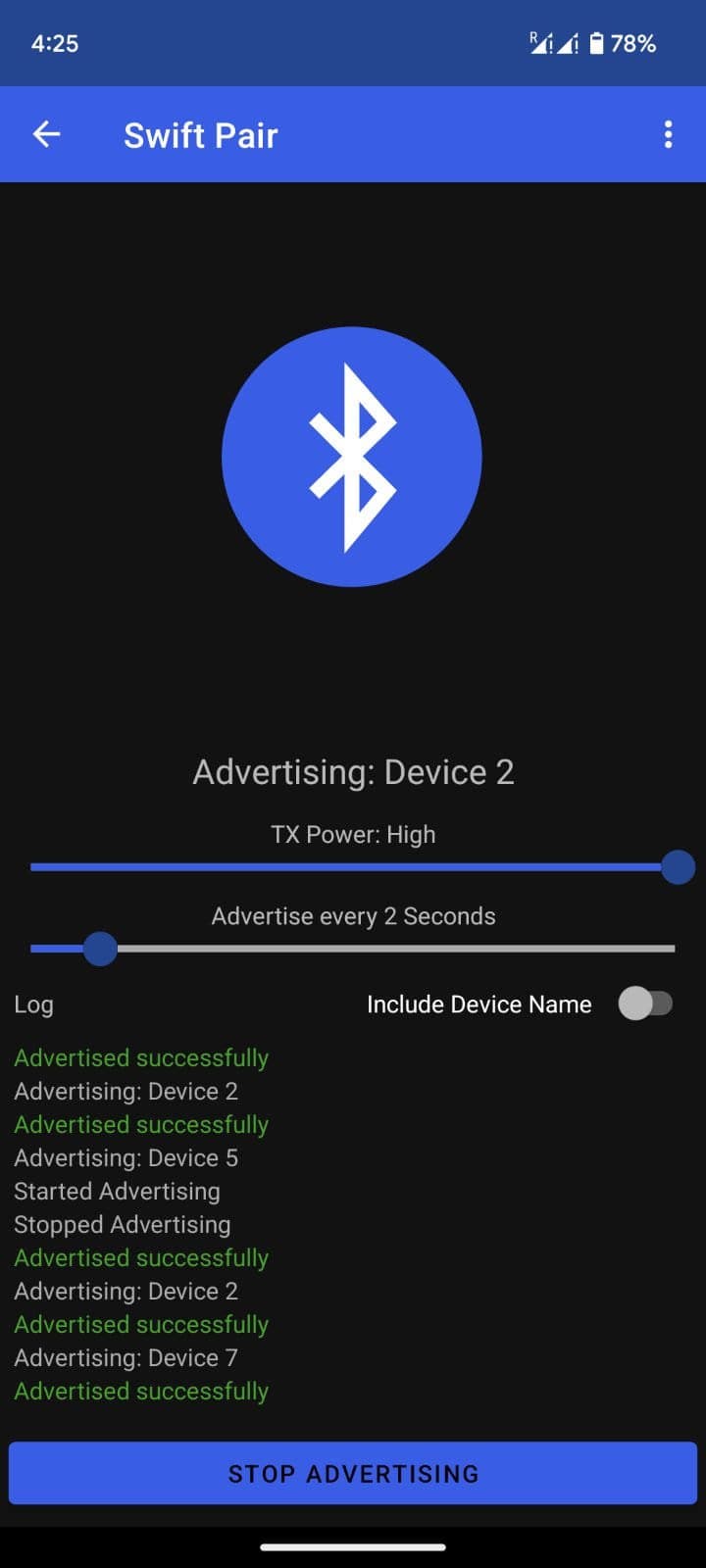This screenshot has width=706, height=1568.
Task: Tap the R roaming indicator icon
Action: pos(533,36)
